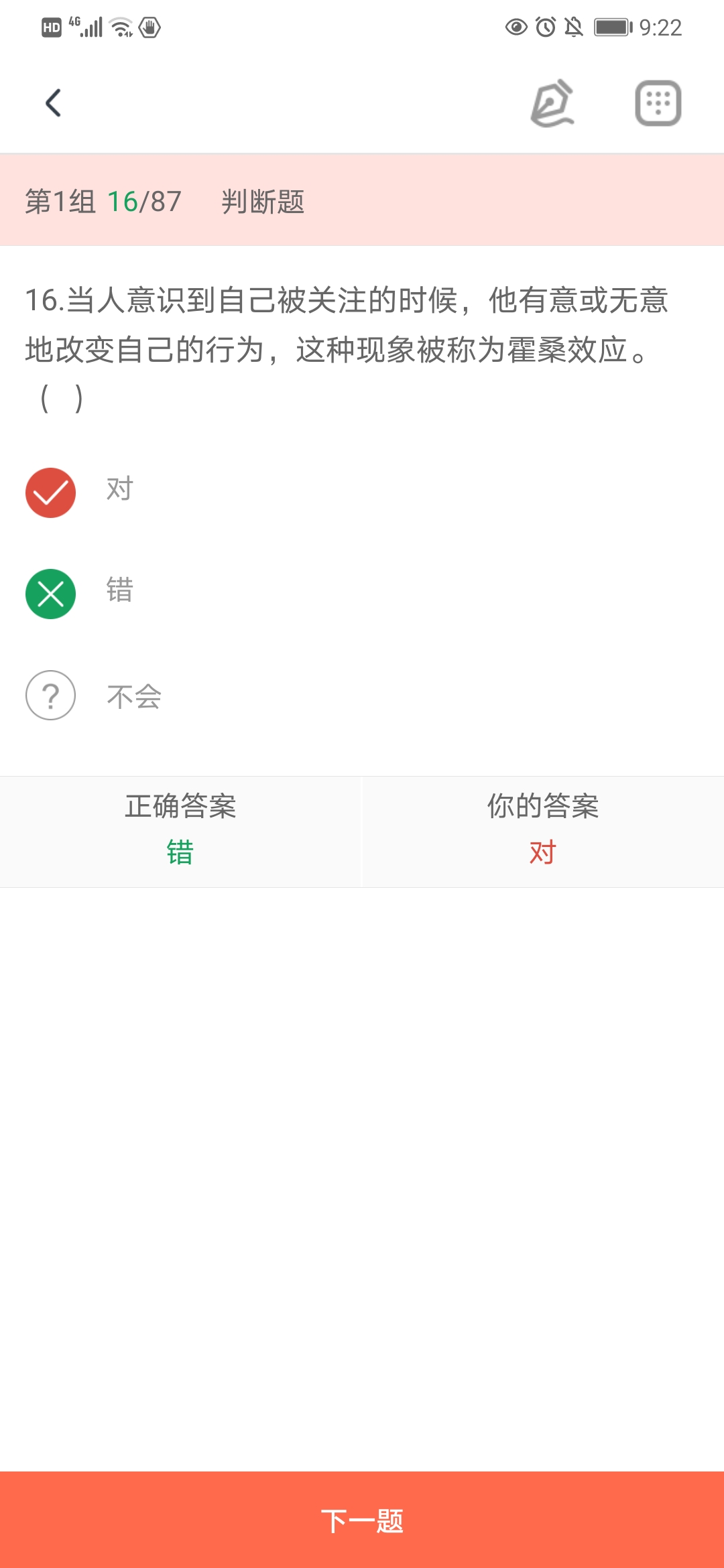Open the pen notes icon

pyautogui.click(x=552, y=103)
